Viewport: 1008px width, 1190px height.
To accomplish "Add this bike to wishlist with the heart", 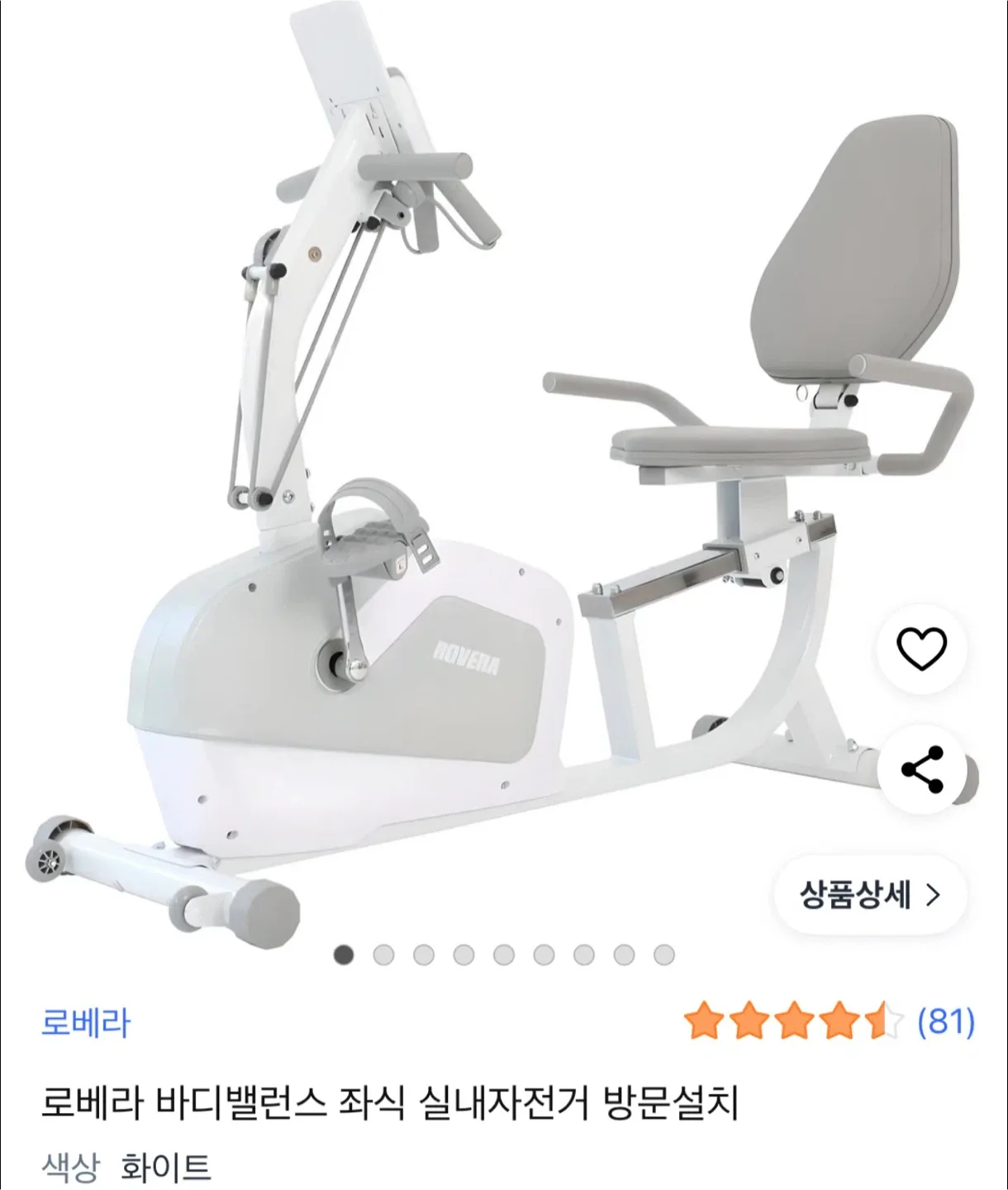I will (x=921, y=649).
